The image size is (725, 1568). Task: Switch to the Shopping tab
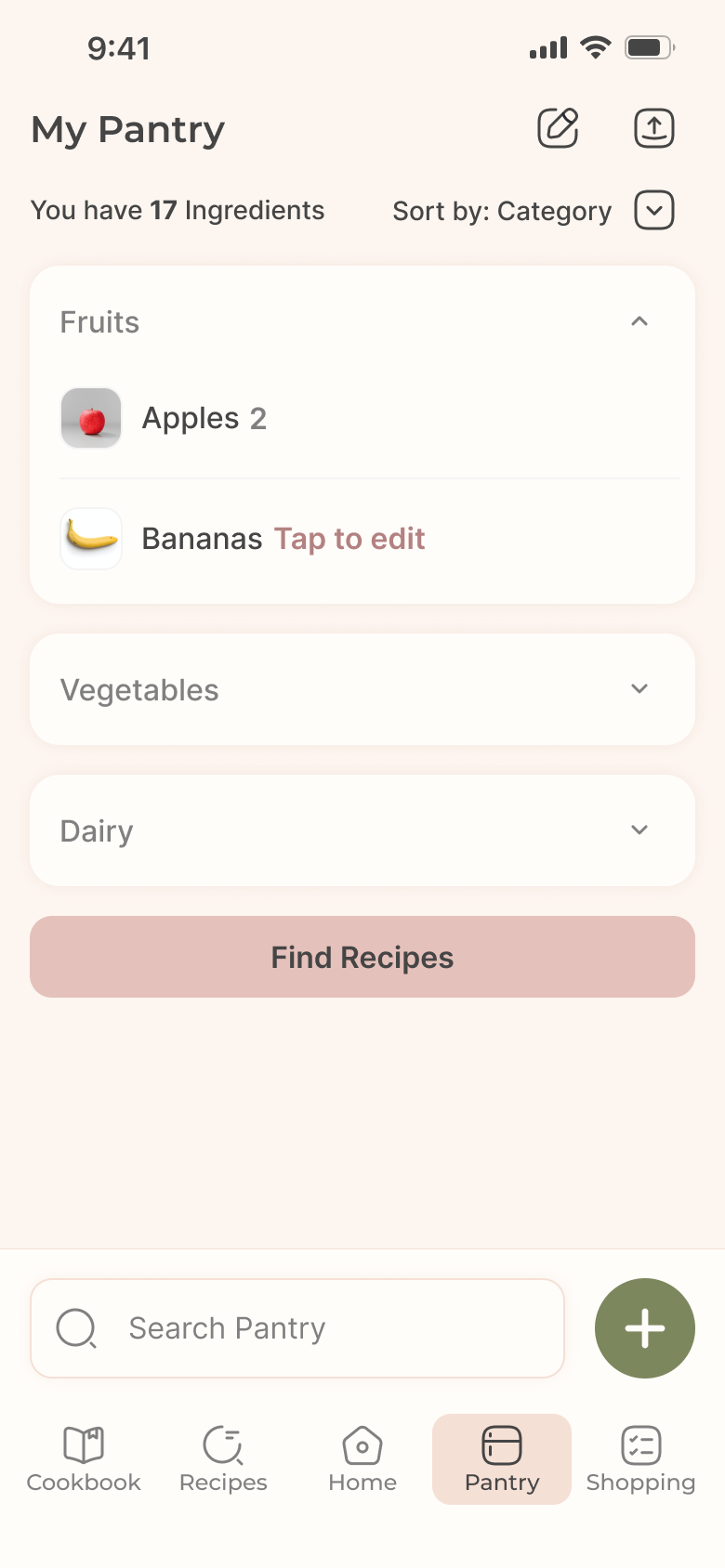tap(640, 1458)
